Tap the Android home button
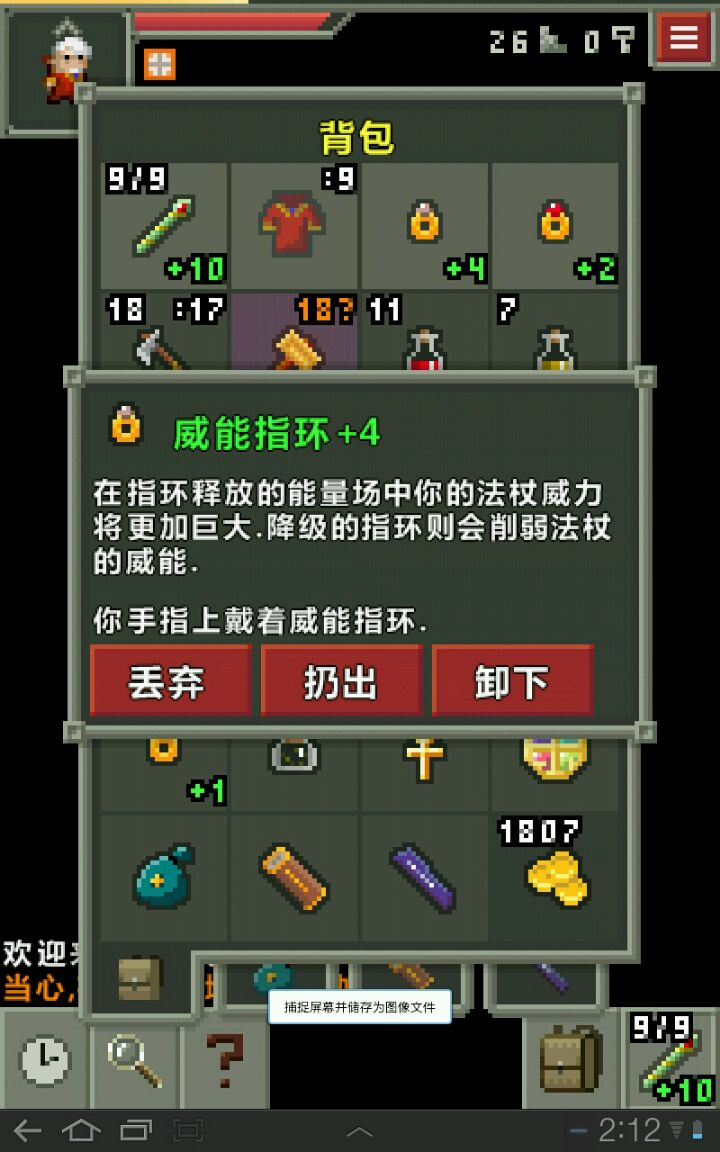 (81, 1131)
